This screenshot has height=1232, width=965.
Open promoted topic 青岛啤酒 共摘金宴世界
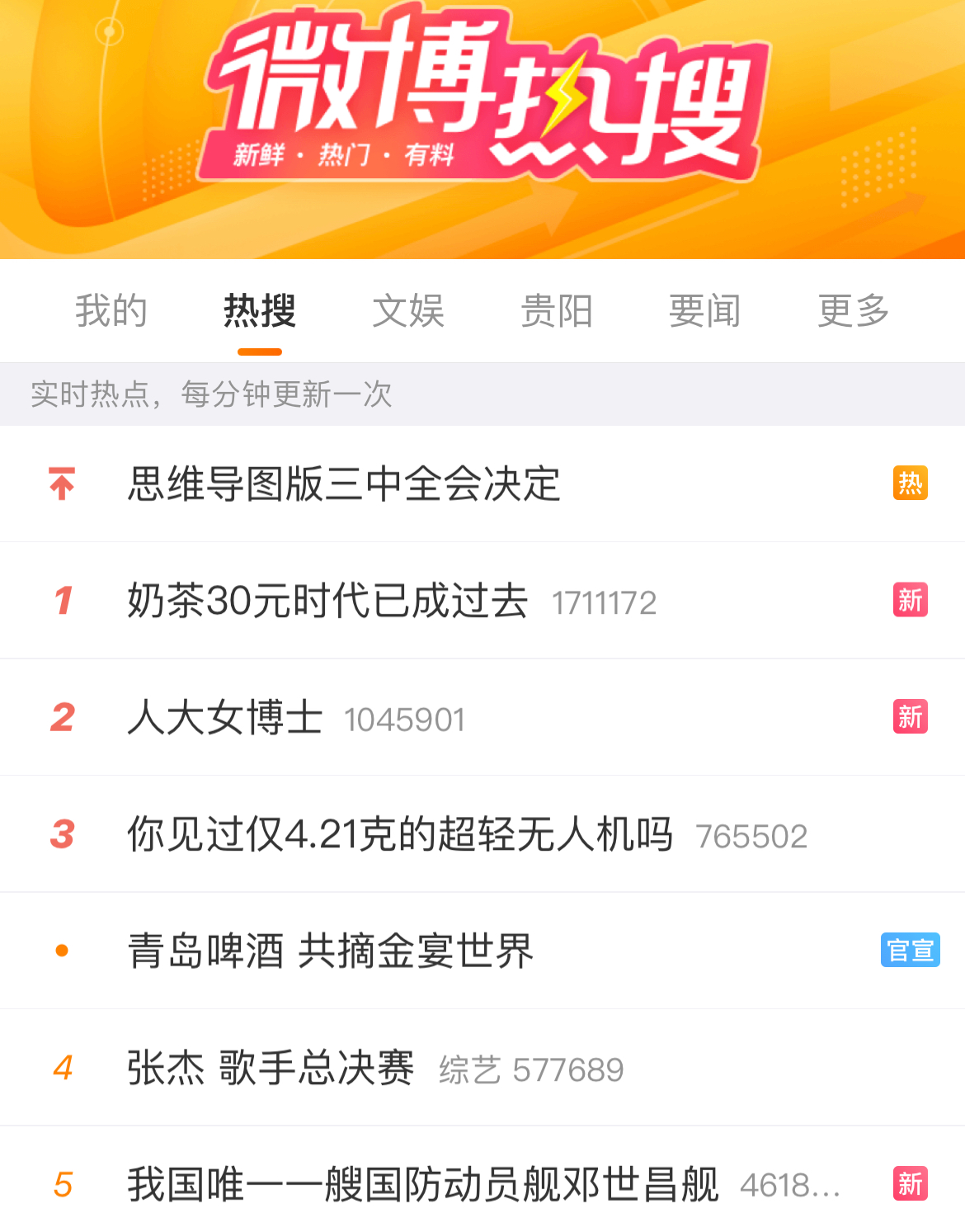[331, 951]
